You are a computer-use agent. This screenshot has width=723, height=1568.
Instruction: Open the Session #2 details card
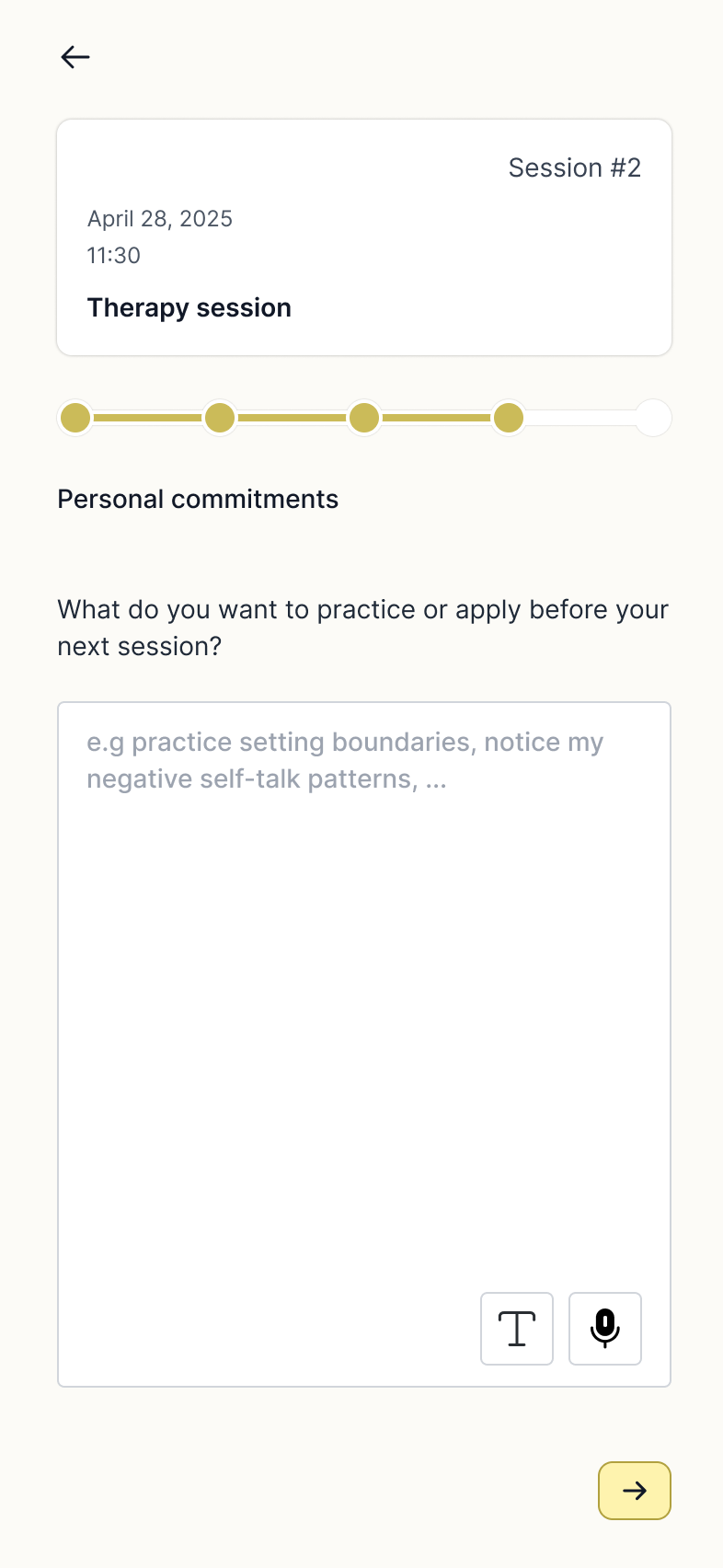point(363,236)
